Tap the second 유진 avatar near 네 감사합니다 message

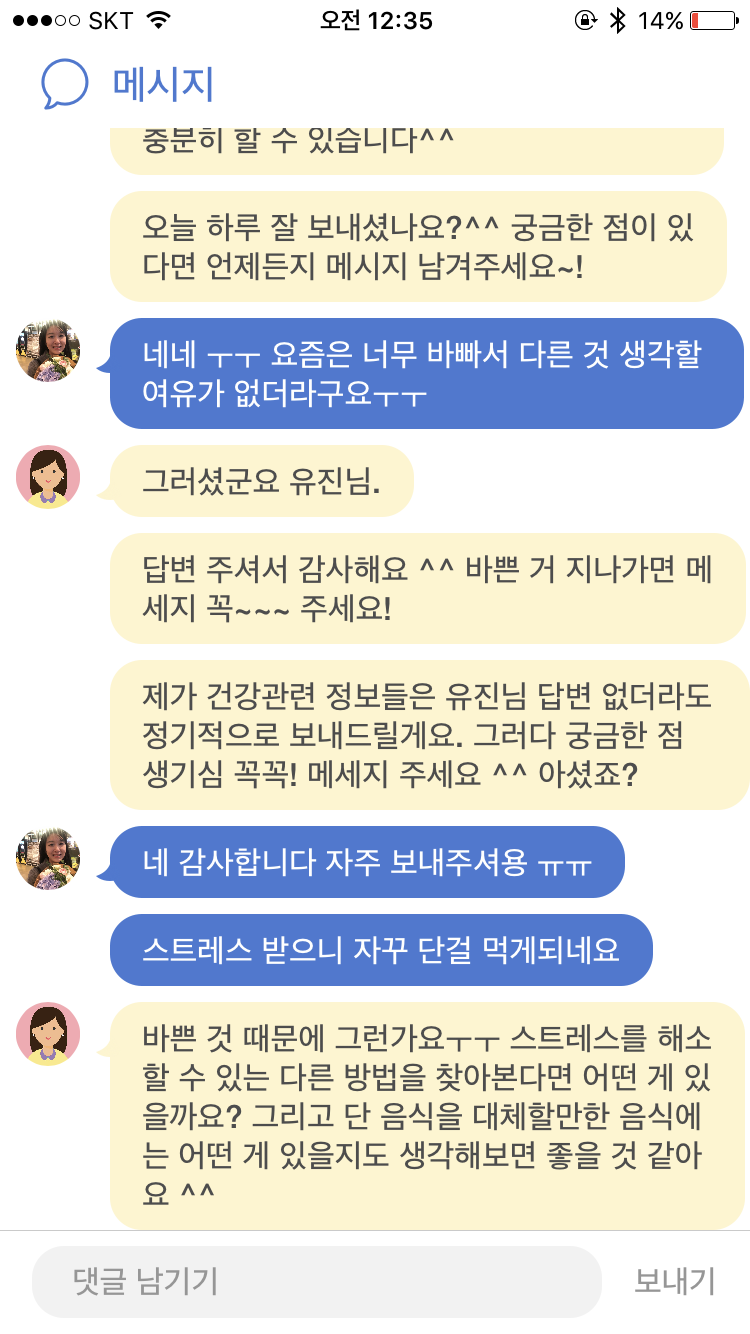tap(47, 861)
